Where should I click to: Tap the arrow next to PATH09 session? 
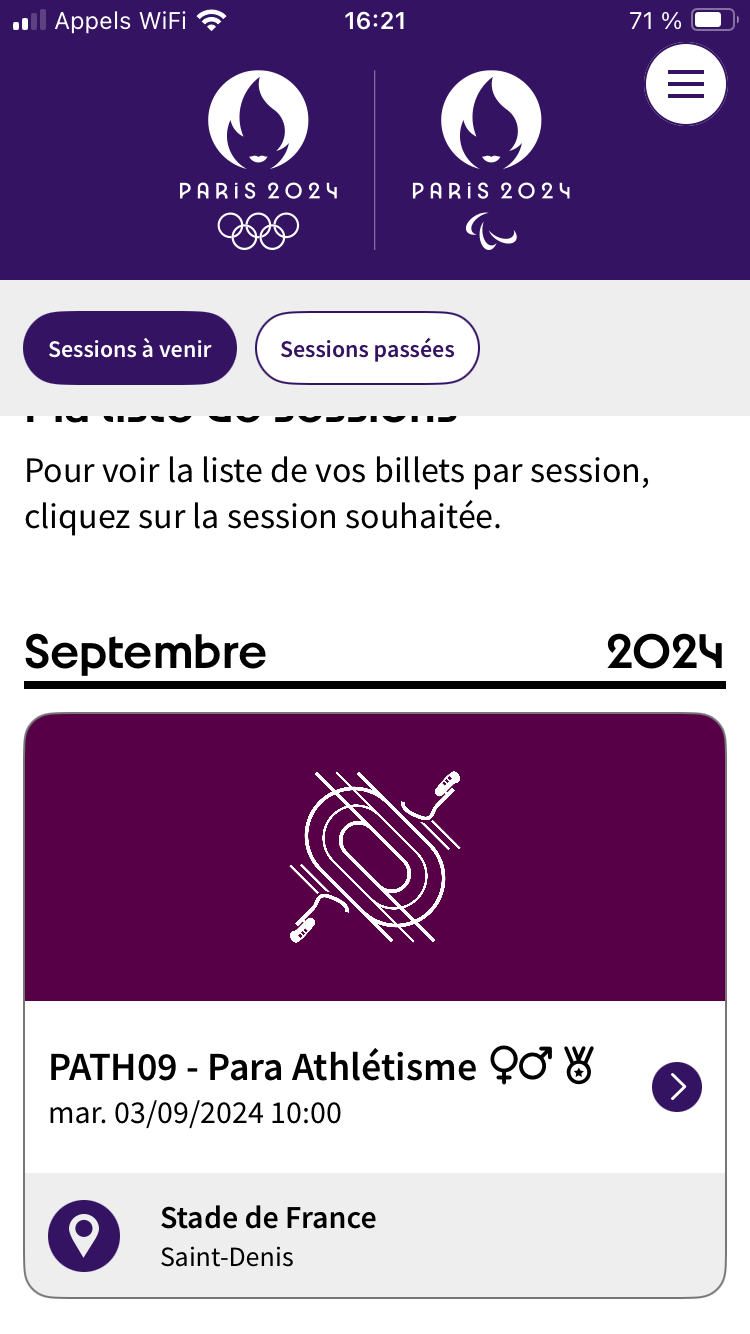[677, 1086]
